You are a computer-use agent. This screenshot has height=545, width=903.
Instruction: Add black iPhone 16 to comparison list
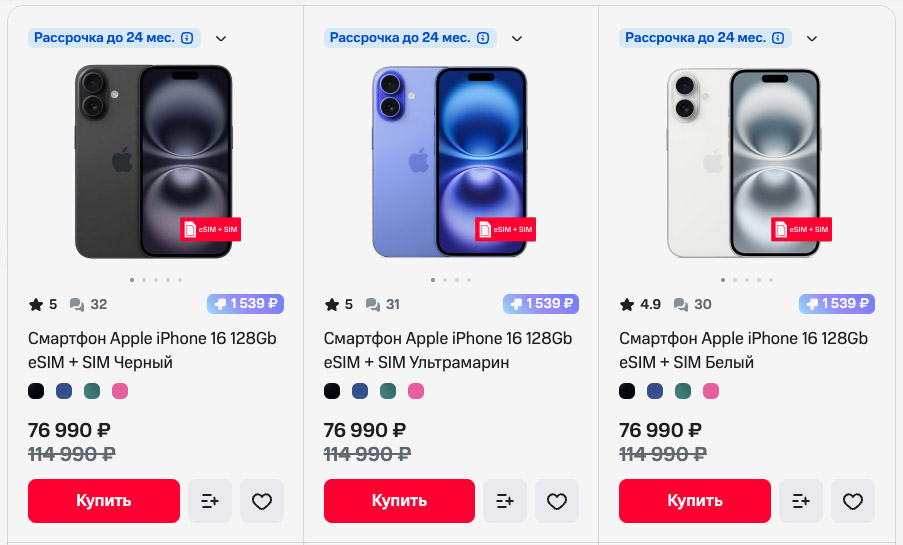click(x=210, y=501)
